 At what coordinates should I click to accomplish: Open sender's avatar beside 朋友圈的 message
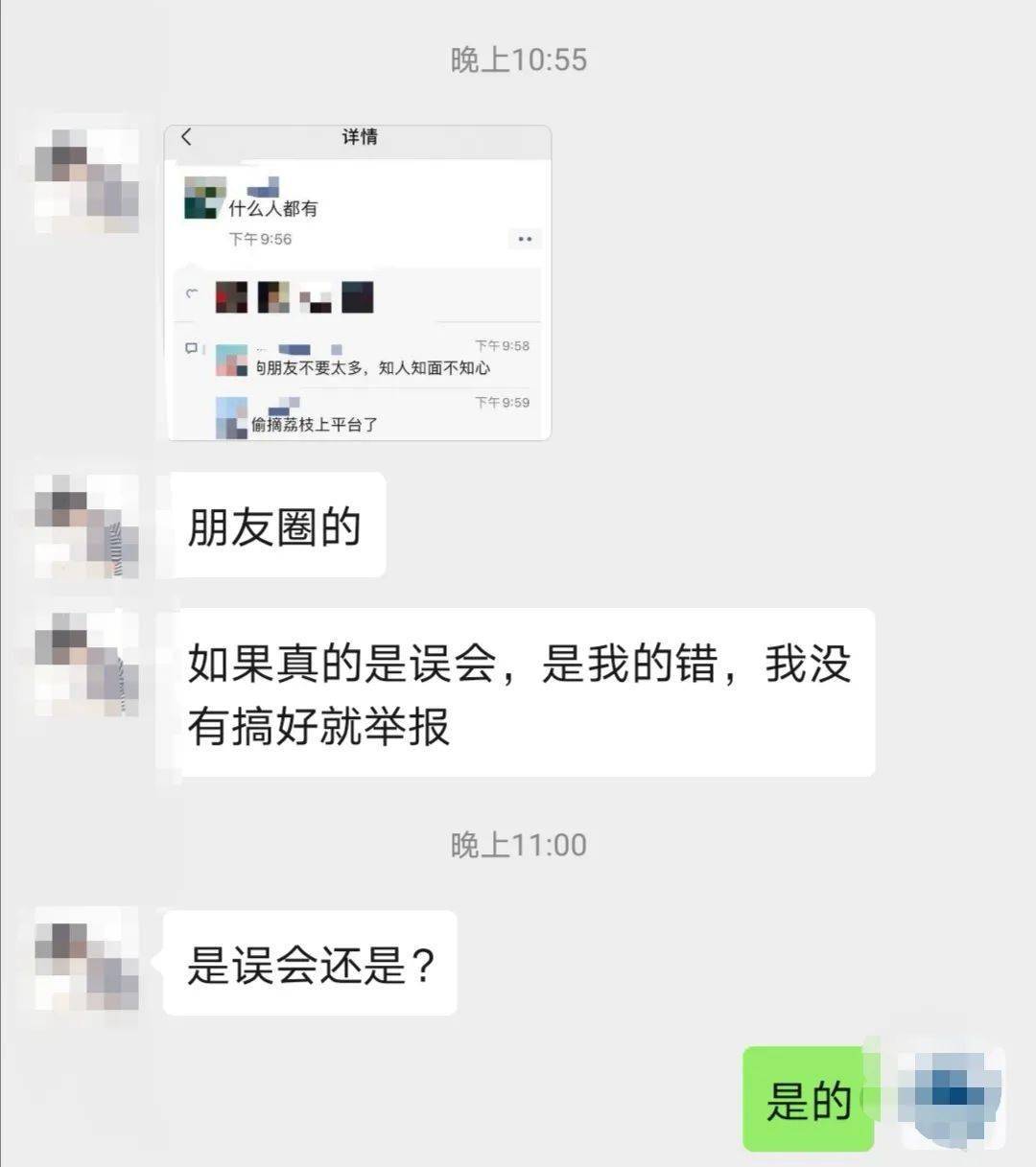pyautogui.click(x=86, y=525)
